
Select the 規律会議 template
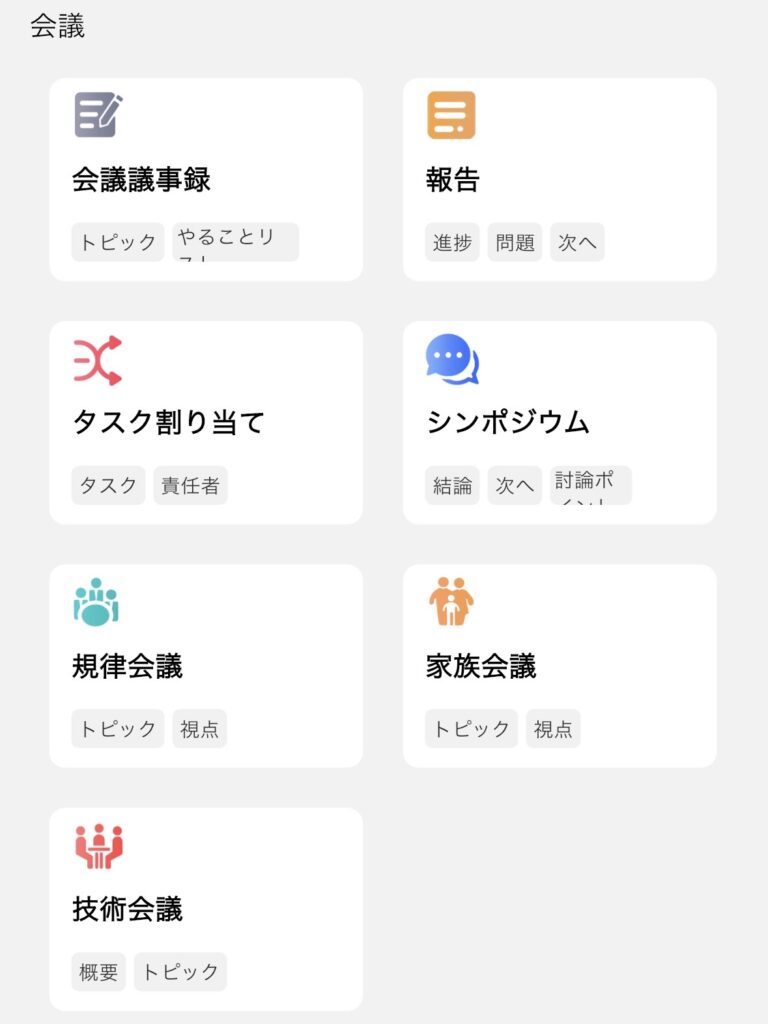click(205, 666)
